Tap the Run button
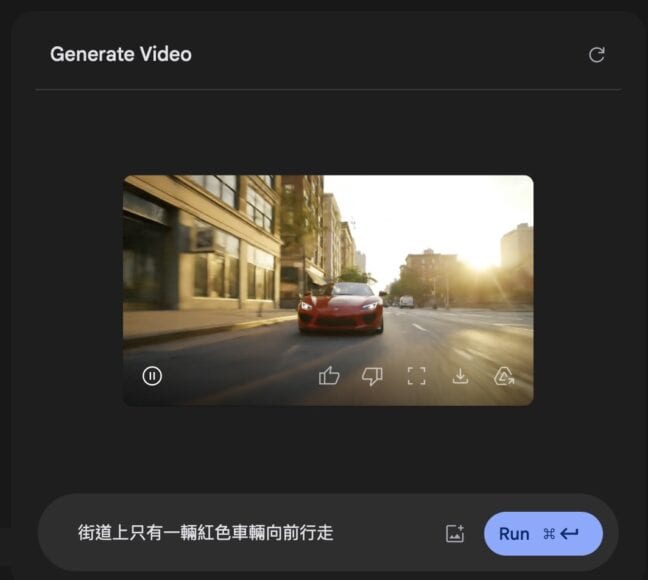Screen dimensions: 648x580 (542, 534)
